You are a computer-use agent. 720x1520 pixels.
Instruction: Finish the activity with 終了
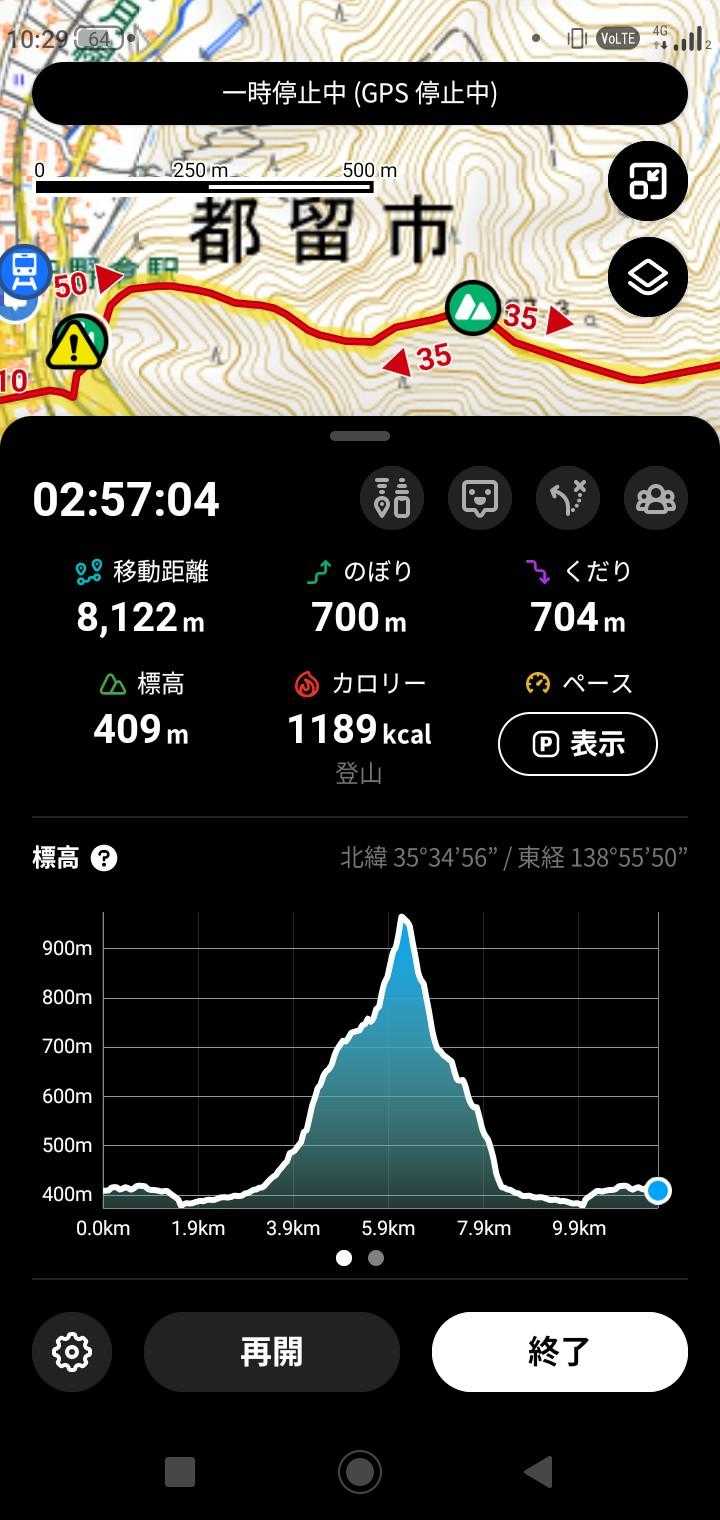pos(560,1352)
